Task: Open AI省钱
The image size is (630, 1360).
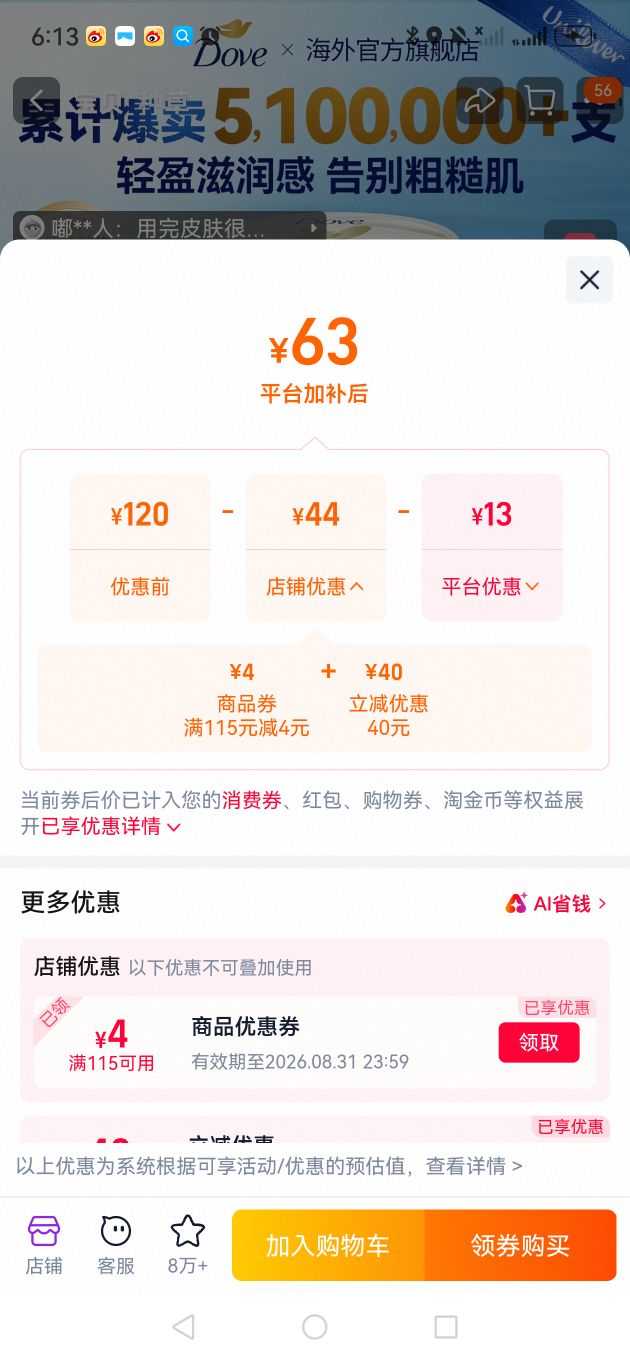Action: [556, 904]
